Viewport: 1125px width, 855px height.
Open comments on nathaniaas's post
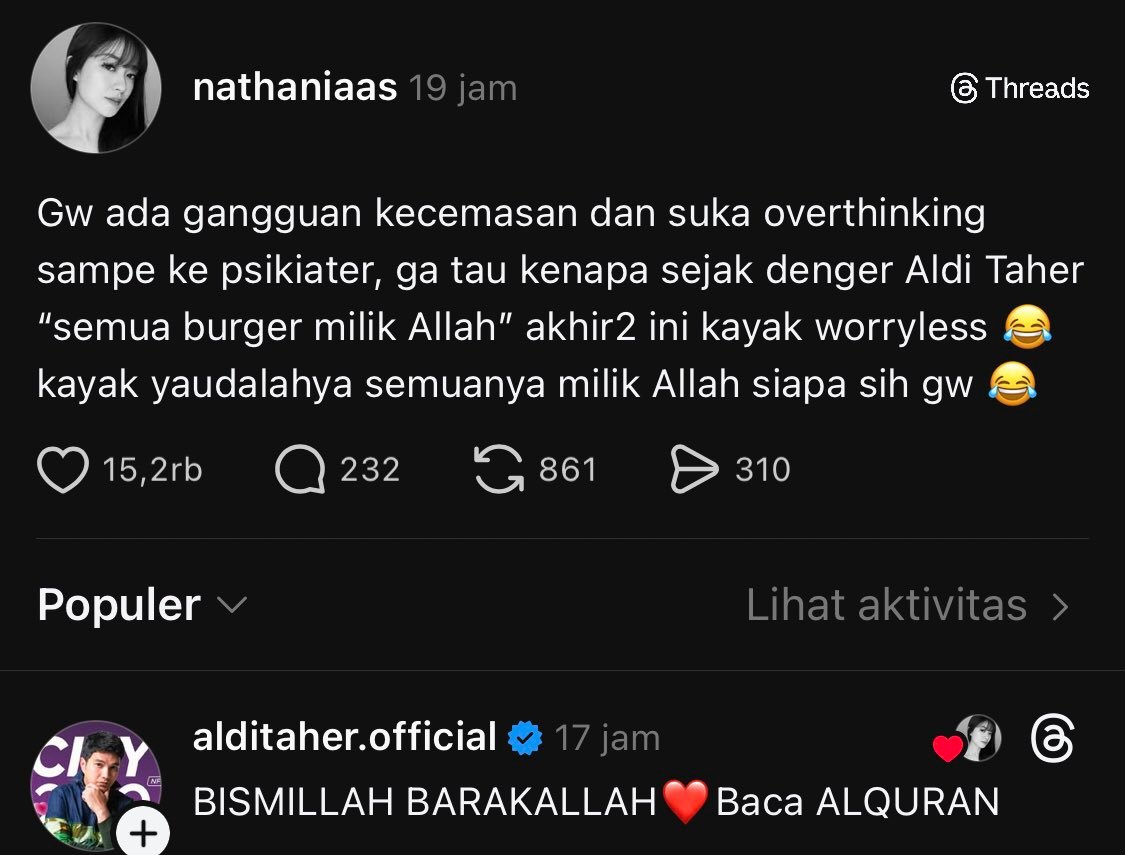[x=300, y=470]
